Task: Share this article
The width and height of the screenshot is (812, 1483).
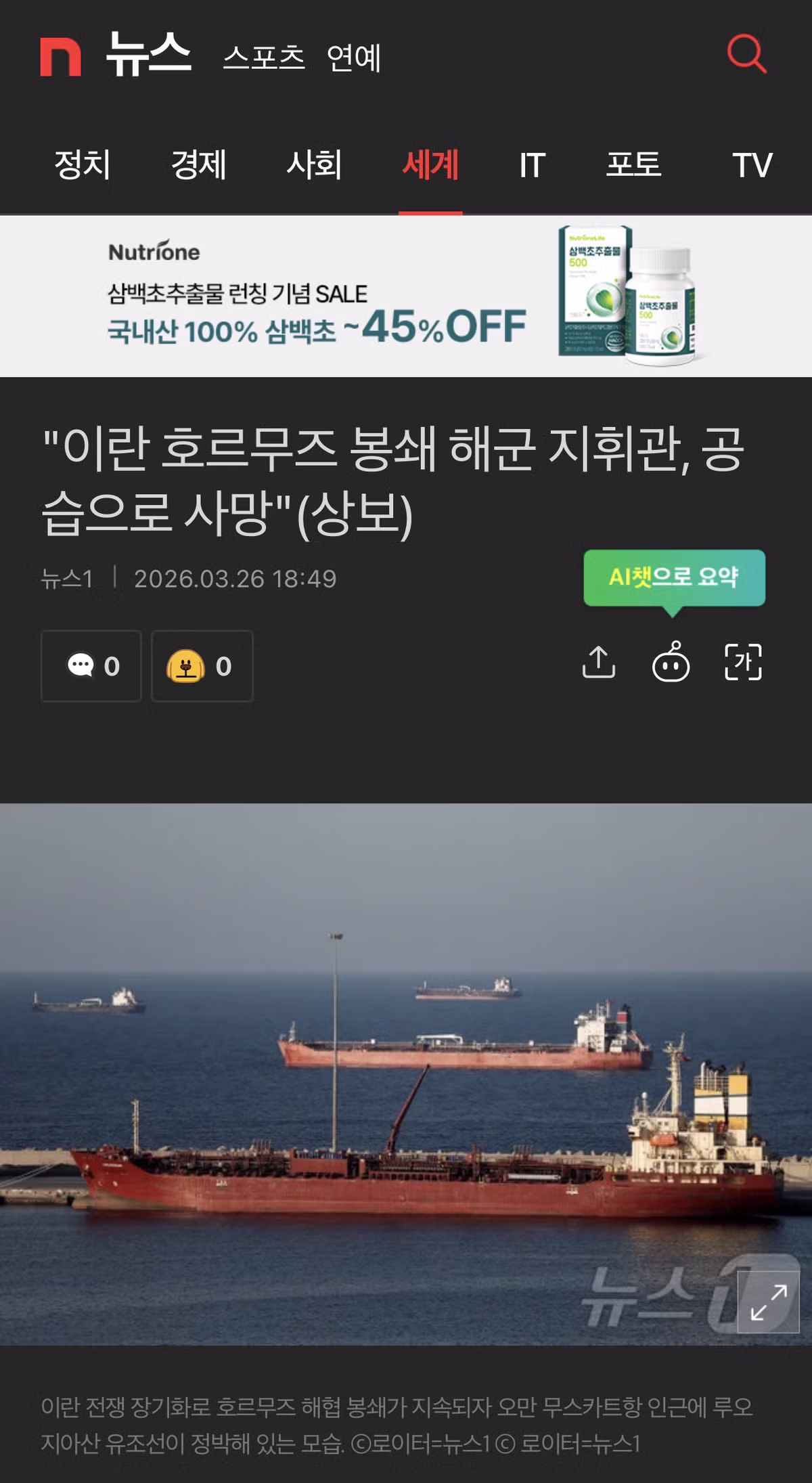Action: [x=599, y=662]
